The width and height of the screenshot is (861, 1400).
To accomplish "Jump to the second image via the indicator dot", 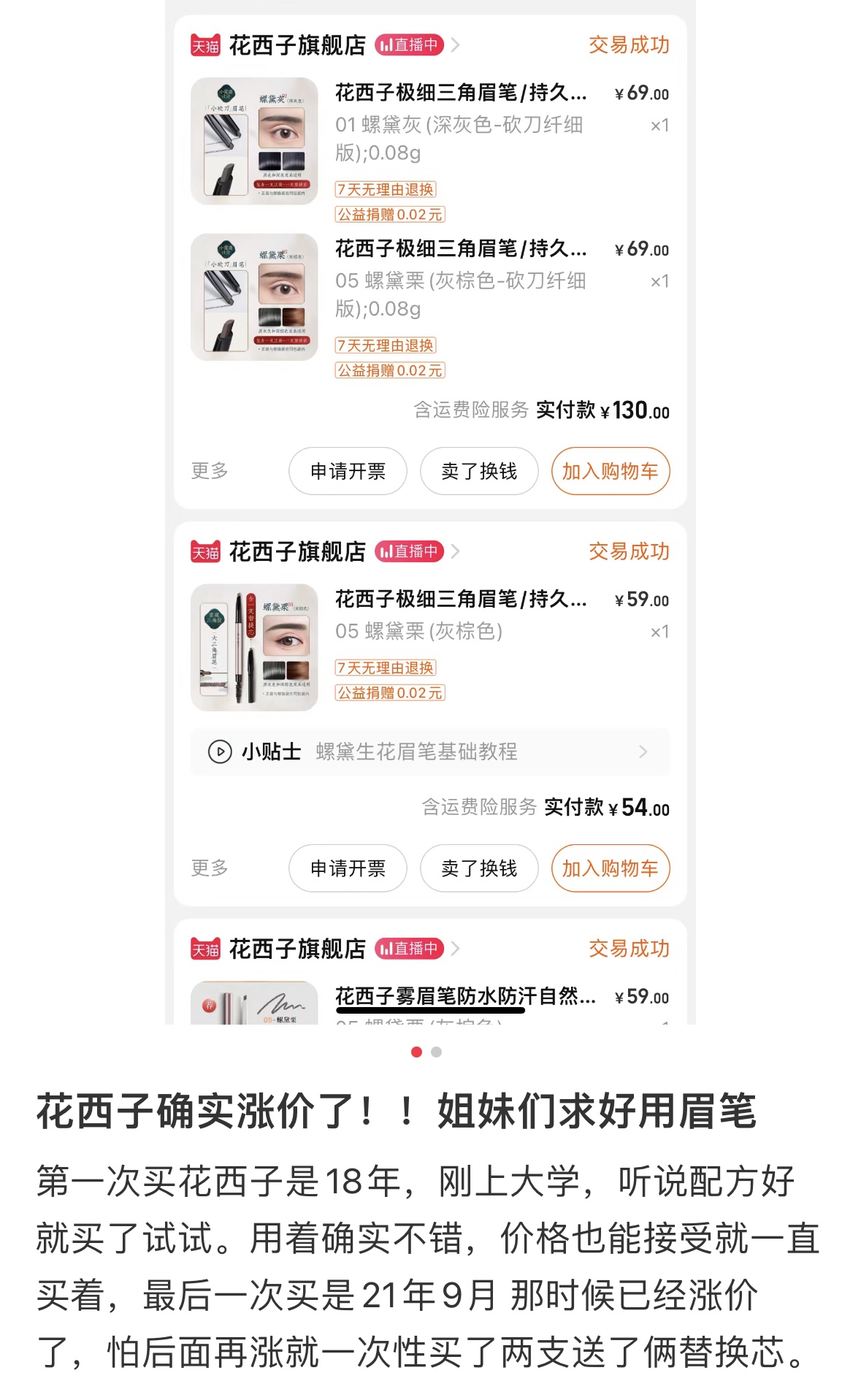I will tap(437, 1052).
